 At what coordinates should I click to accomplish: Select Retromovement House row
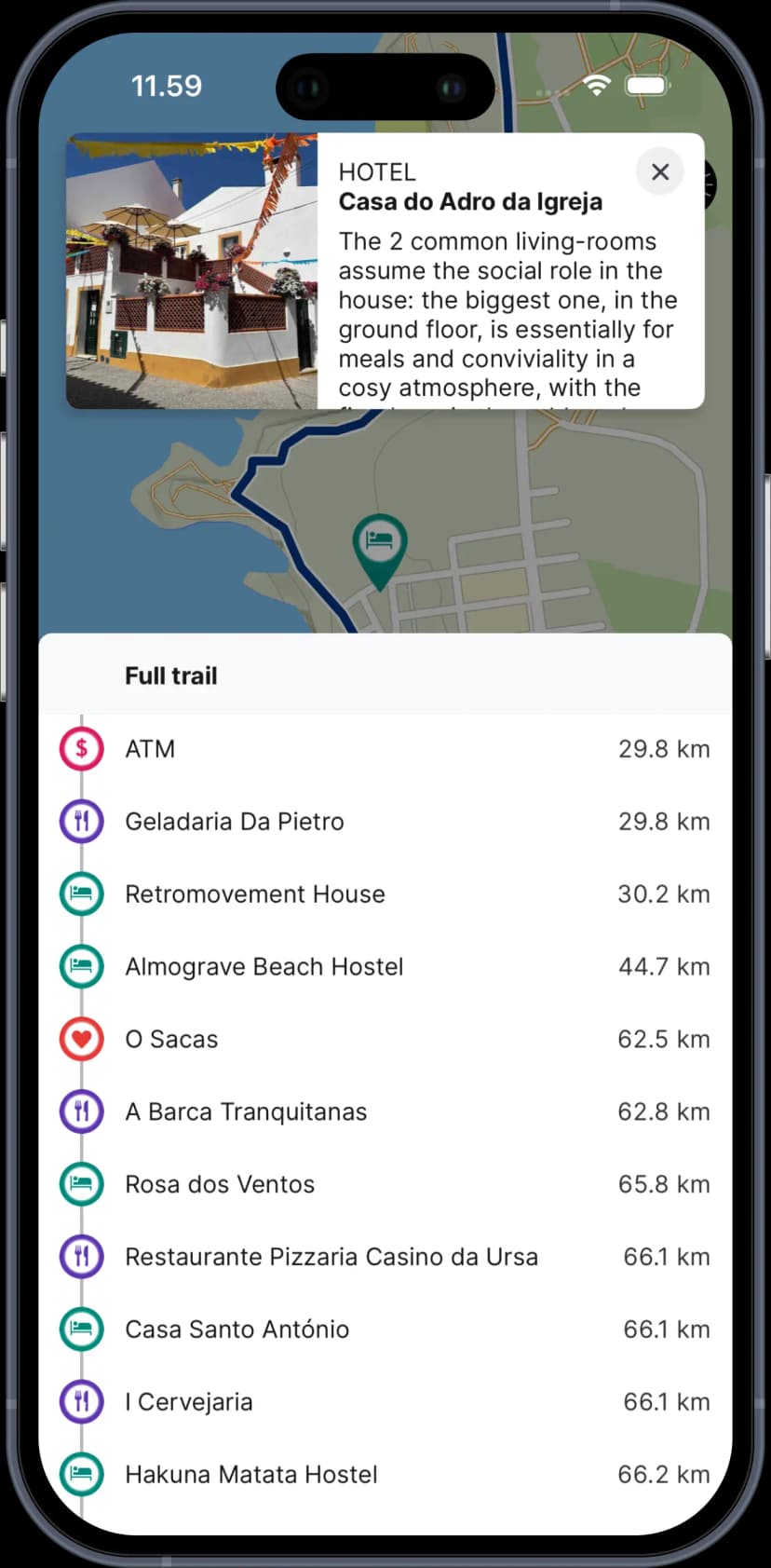point(384,894)
